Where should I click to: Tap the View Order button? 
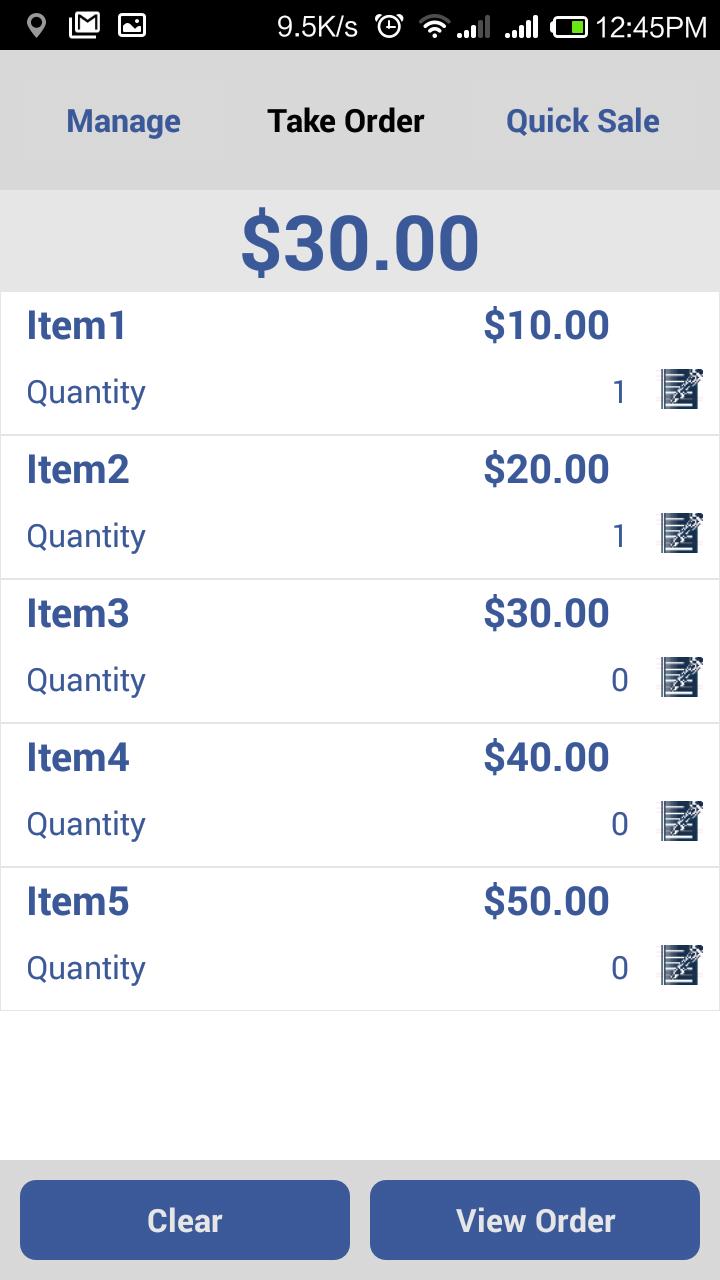(534, 1220)
